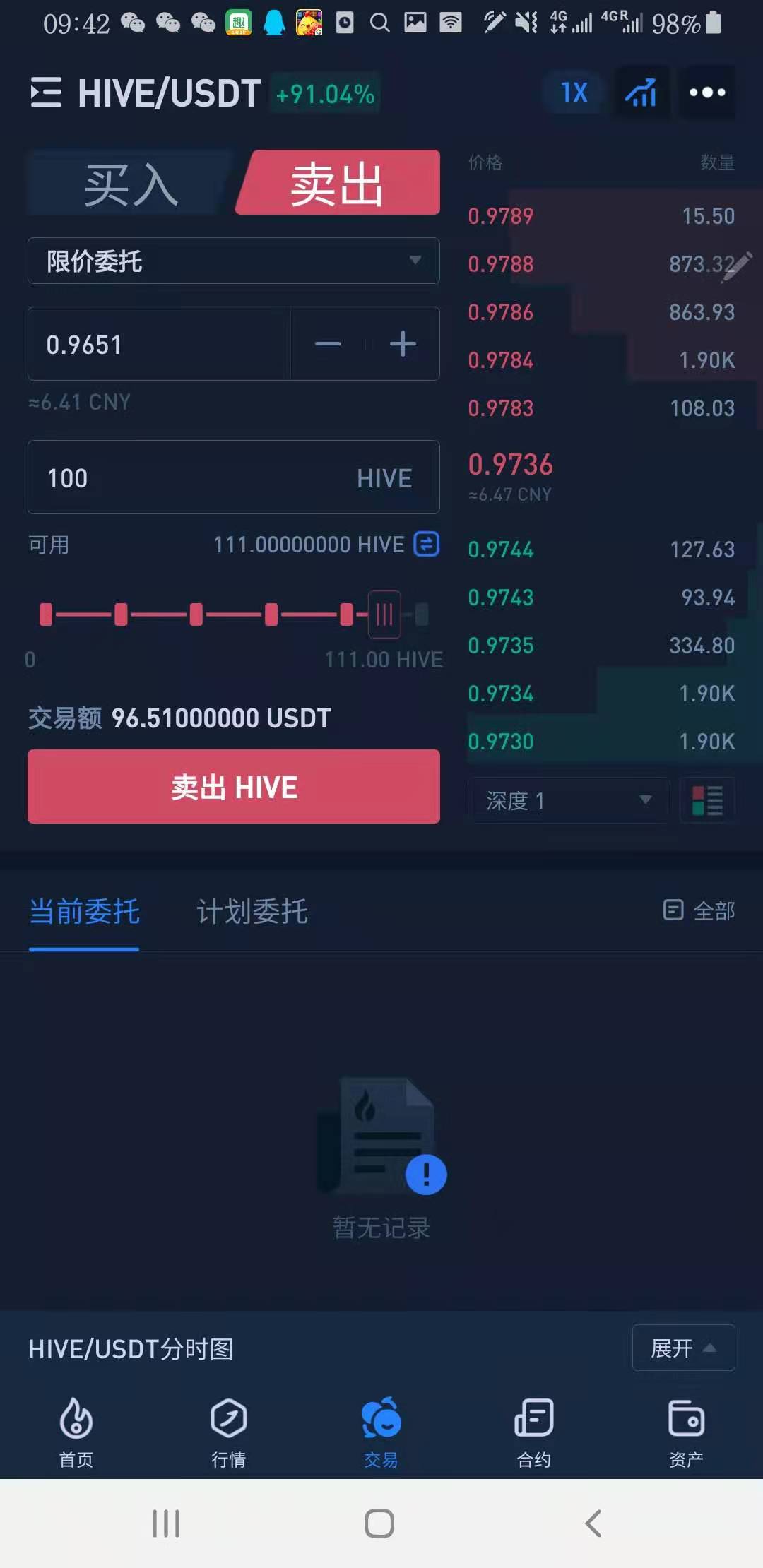Expand the 限价委托 order type dropdown
763x1568 pixels.
point(233,261)
